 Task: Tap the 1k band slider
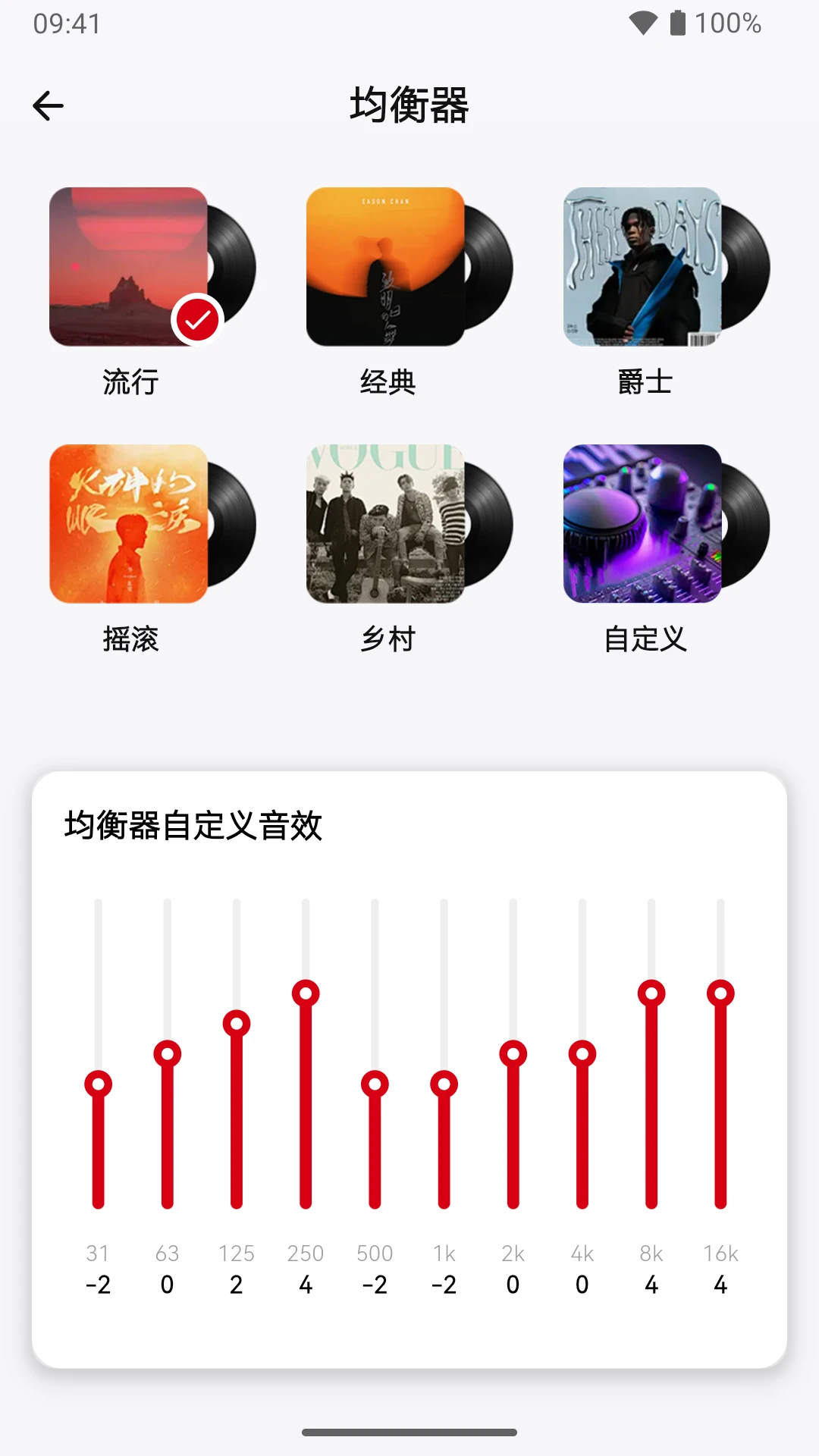click(444, 1084)
